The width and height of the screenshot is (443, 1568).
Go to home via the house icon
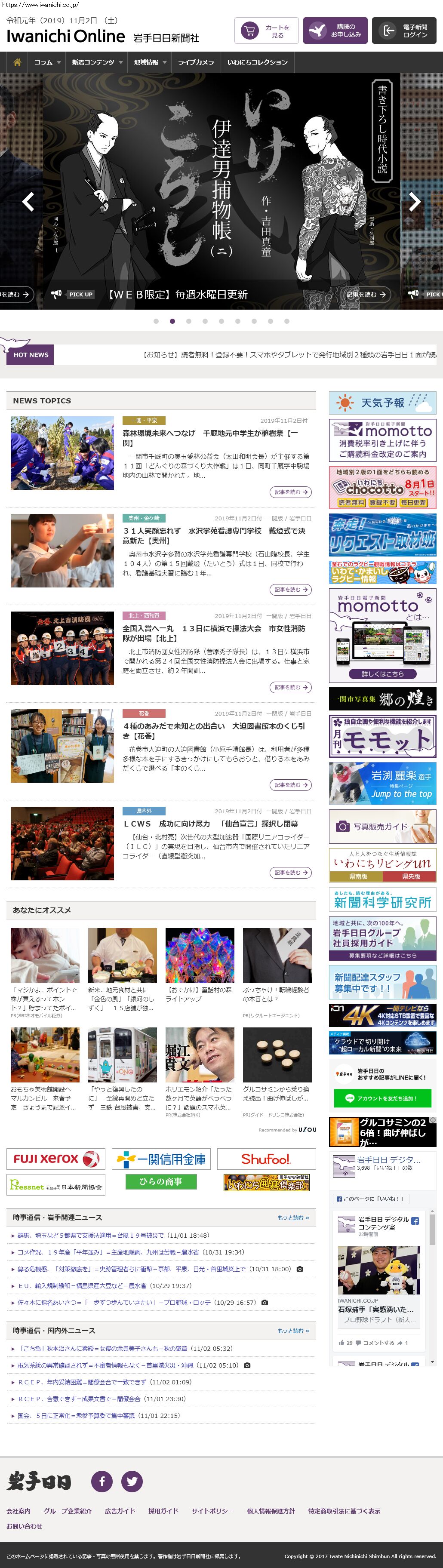[x=17, y=62]
